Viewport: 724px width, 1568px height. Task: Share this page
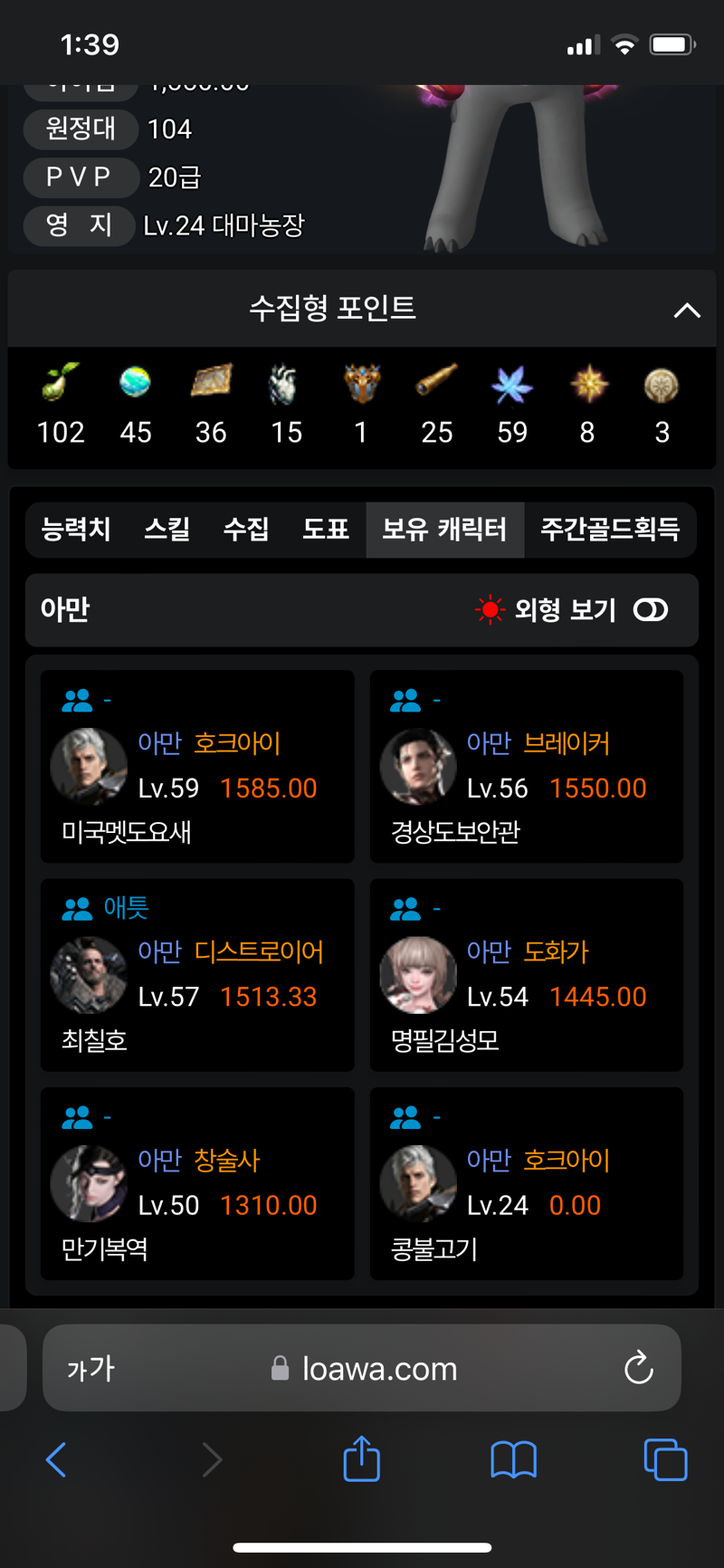coord(361,1458)
